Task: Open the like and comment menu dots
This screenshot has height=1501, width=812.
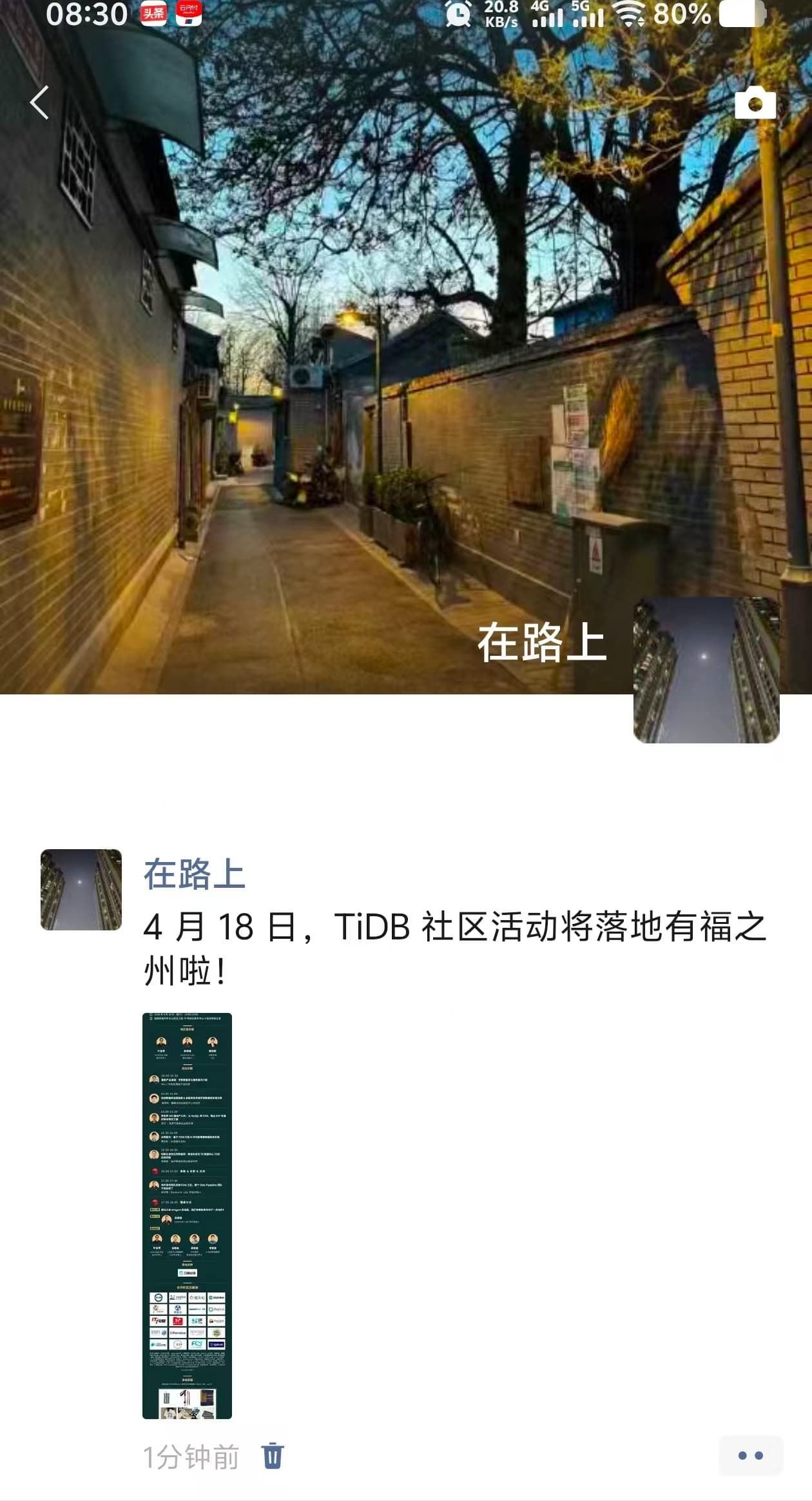Action: pyautogui.click(x=750, y=1455)
